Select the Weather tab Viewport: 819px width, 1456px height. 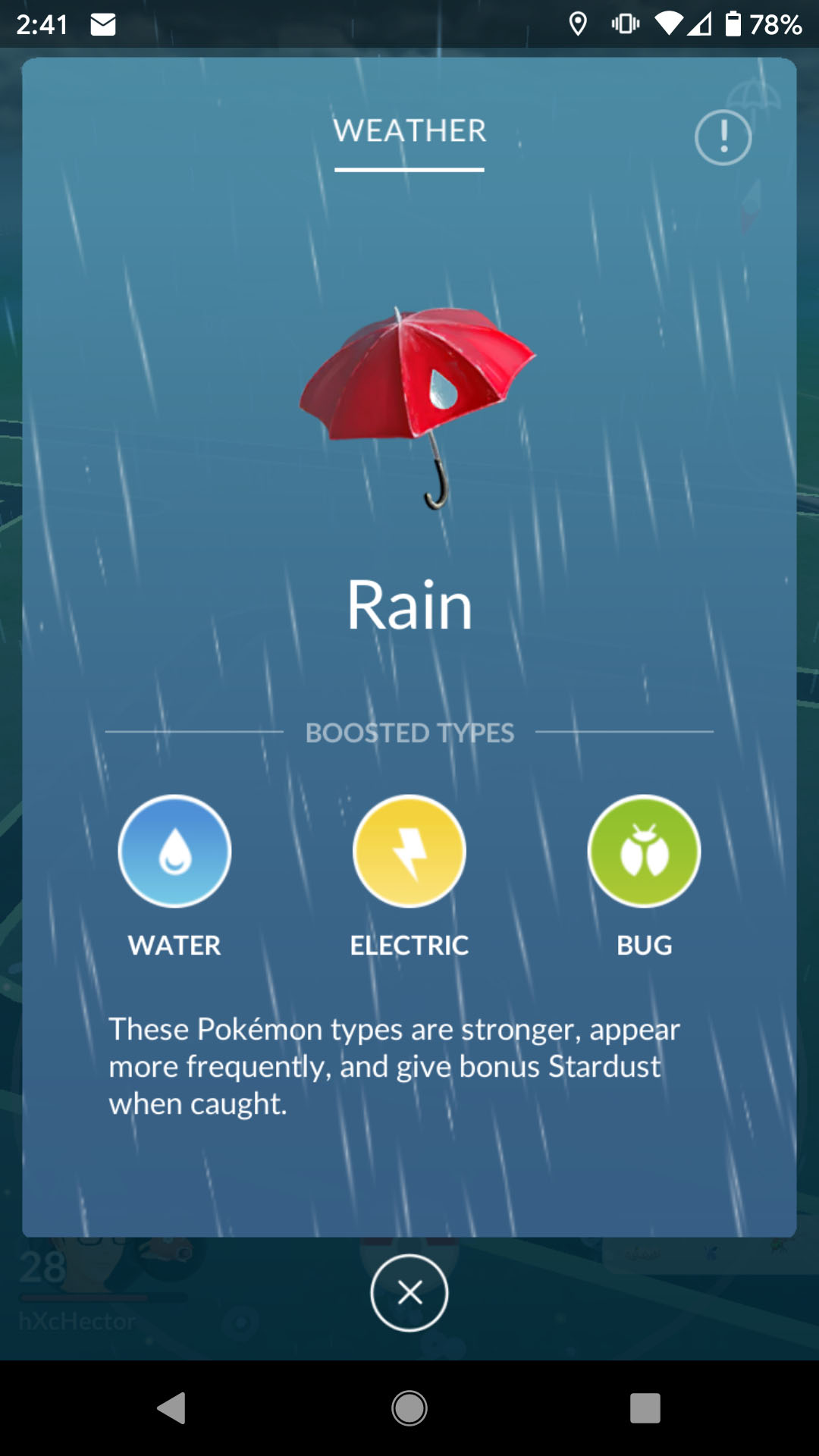coord(409,131)
